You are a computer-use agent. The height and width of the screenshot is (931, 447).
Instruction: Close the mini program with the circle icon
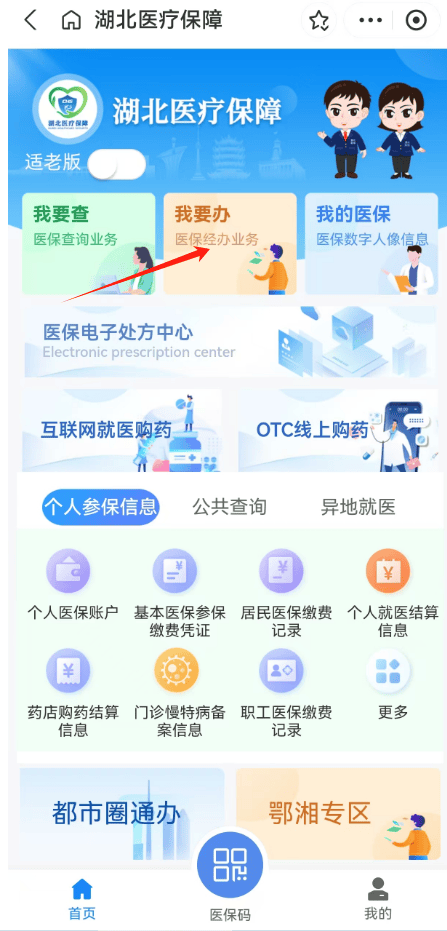click(416, 21)
